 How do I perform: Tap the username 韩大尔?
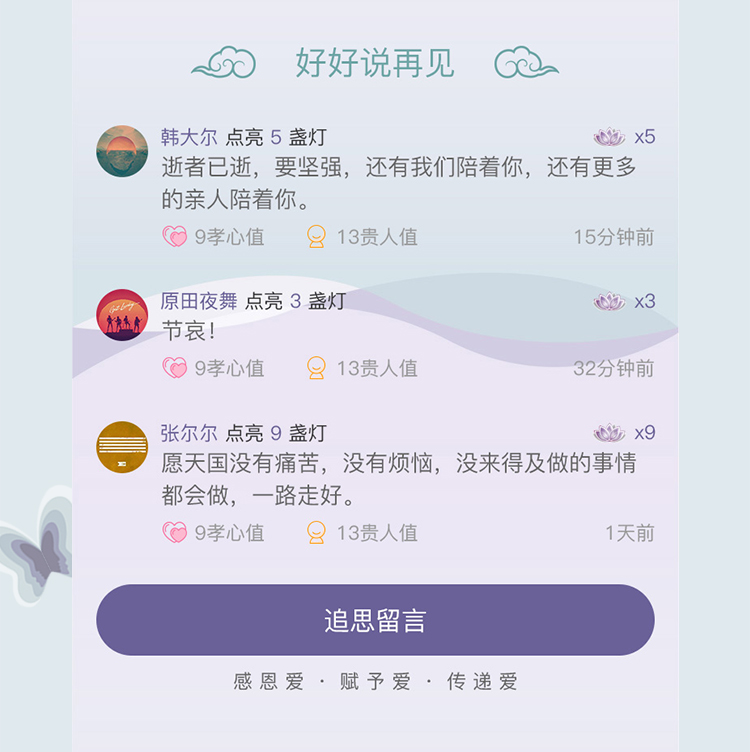[188, 137]
